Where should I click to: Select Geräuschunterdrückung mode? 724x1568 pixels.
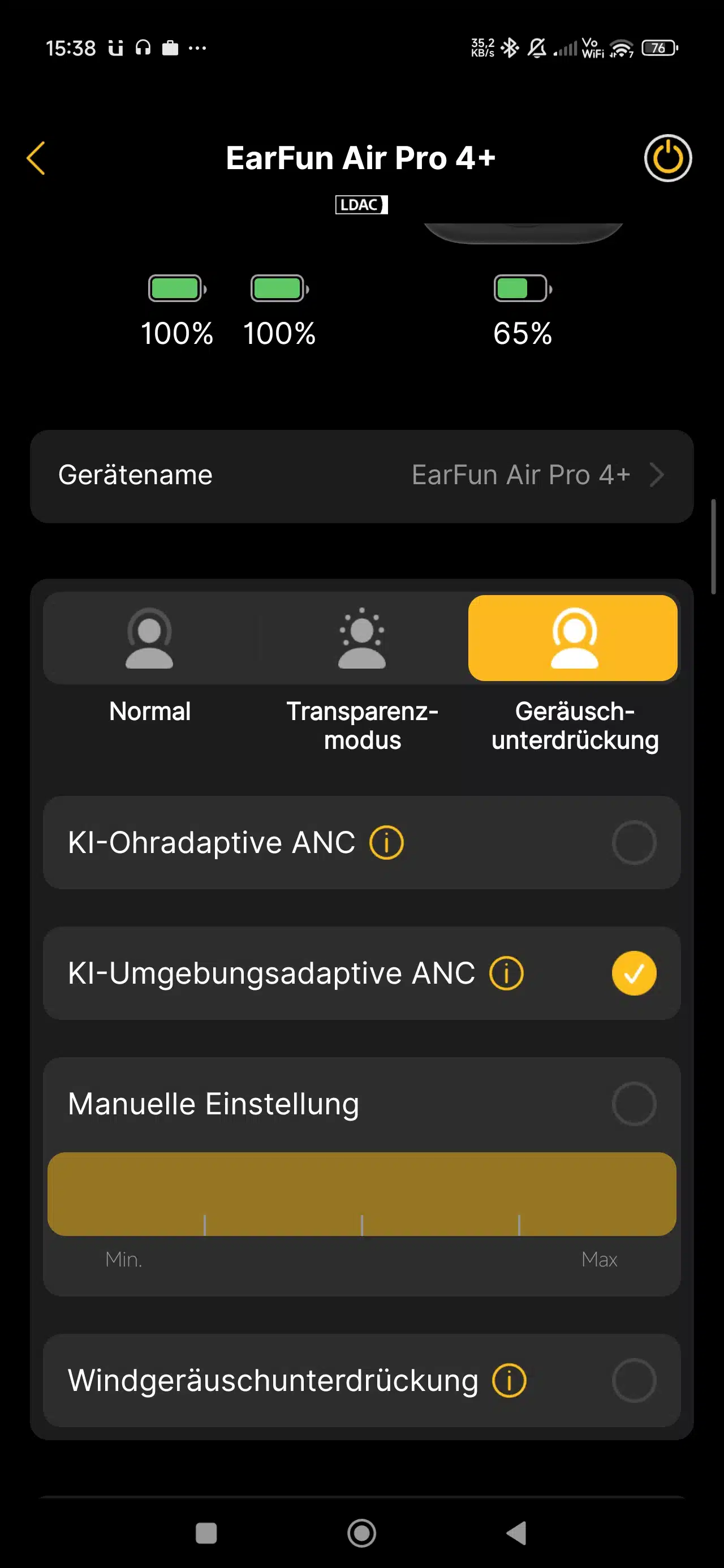point(572,639)
